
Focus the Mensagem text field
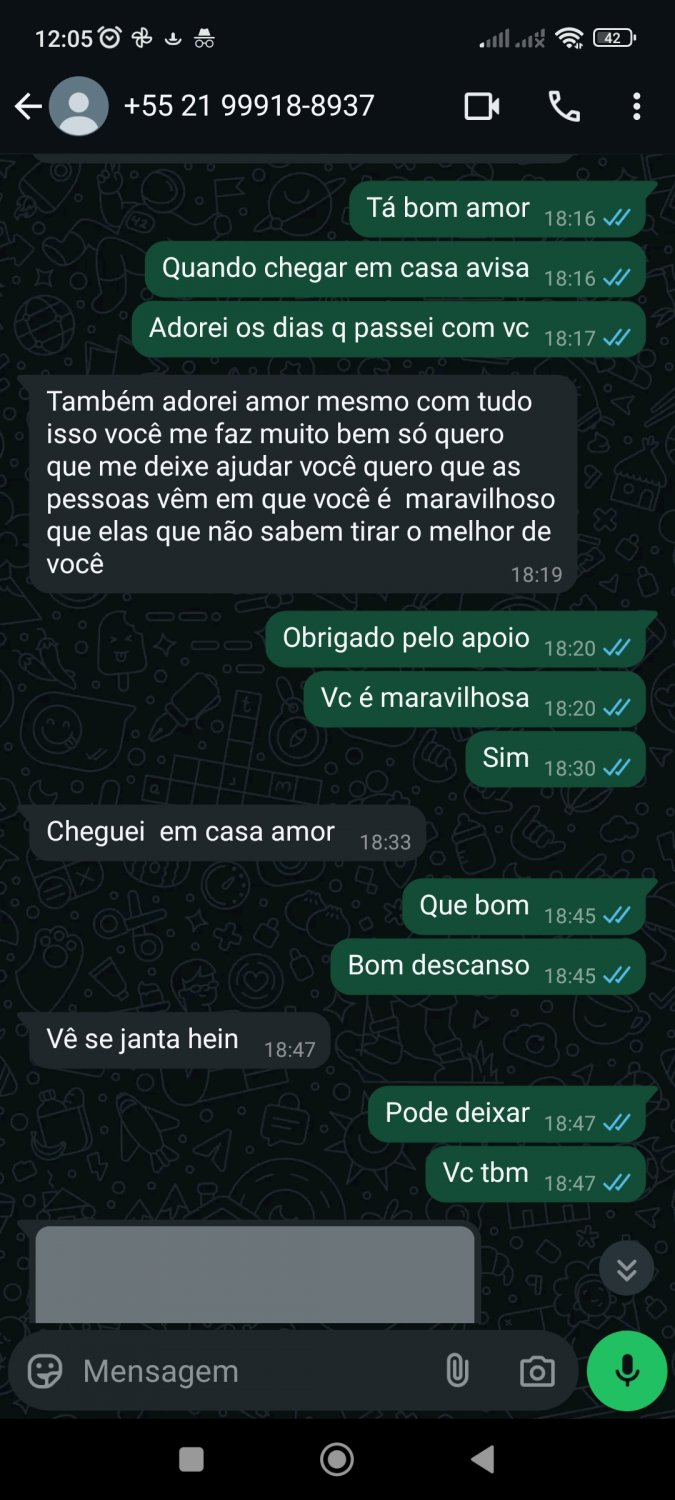tap(250, 1371)
